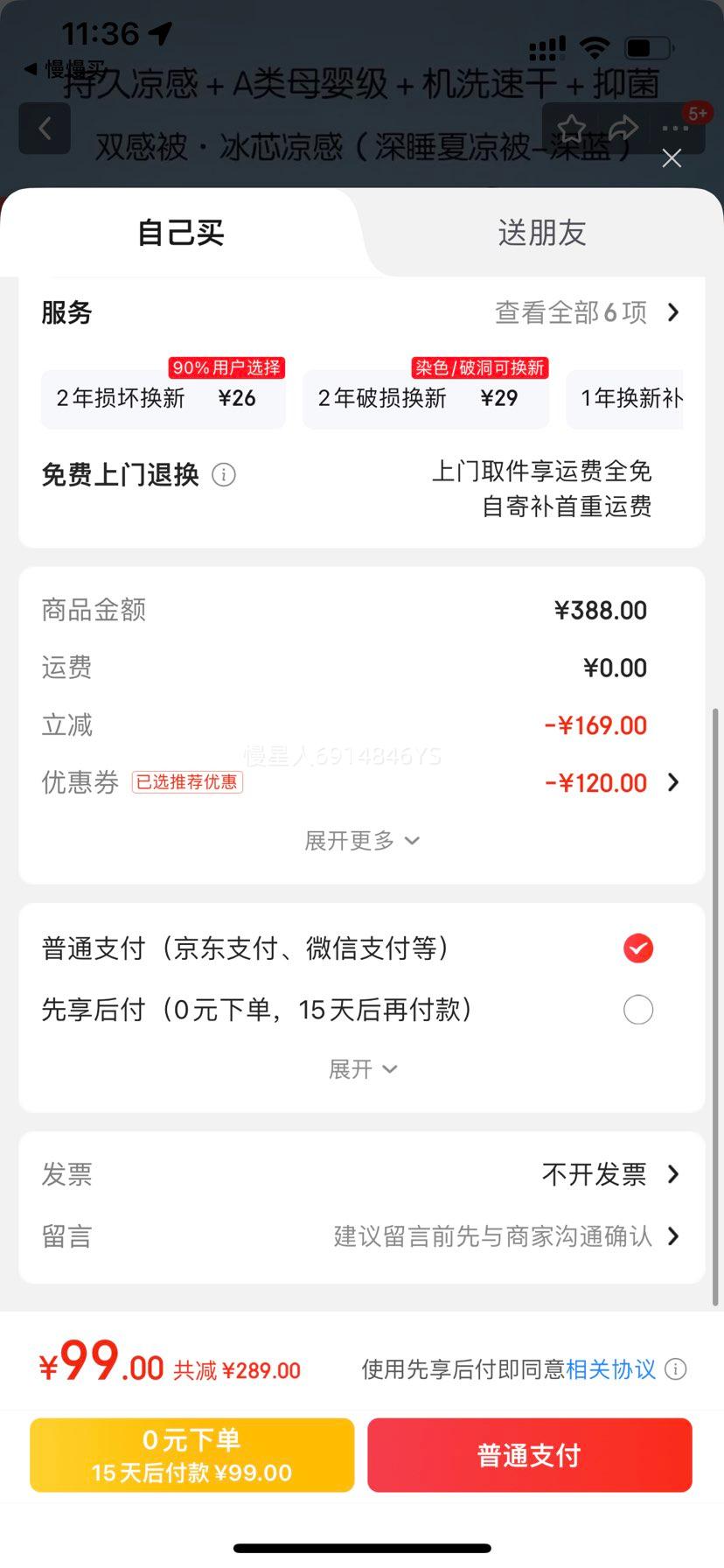Expand payment options with 展开
724x1568 pixels.
[x=362, y=1069]
